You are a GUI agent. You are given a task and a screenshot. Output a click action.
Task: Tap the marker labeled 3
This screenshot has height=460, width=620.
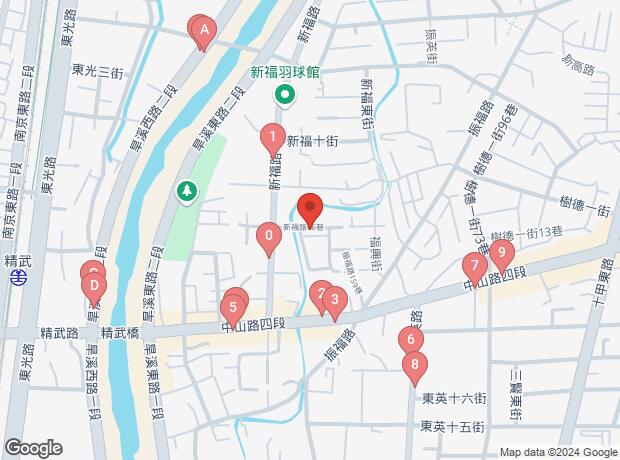(x=336, y=299)
